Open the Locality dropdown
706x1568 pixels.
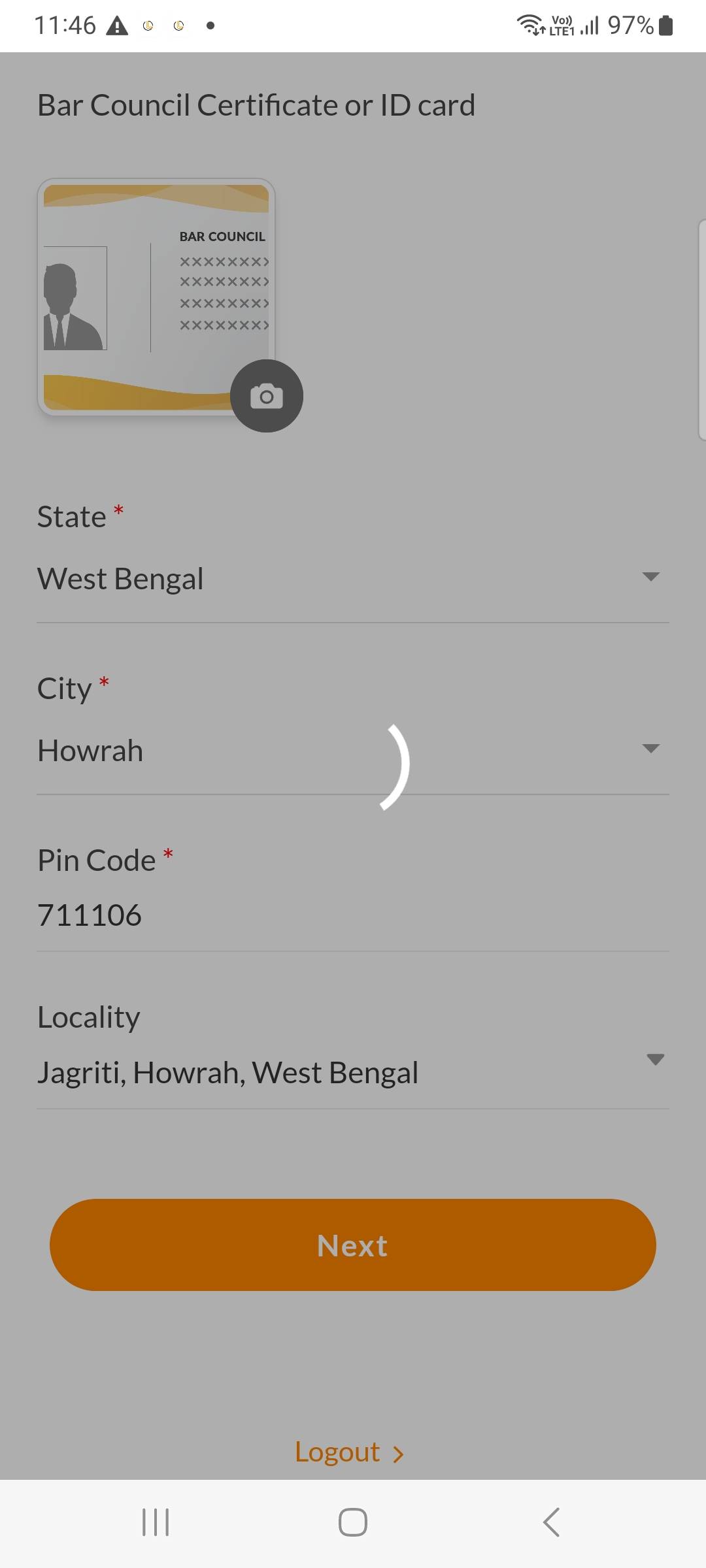click(x=352, y=1071)
